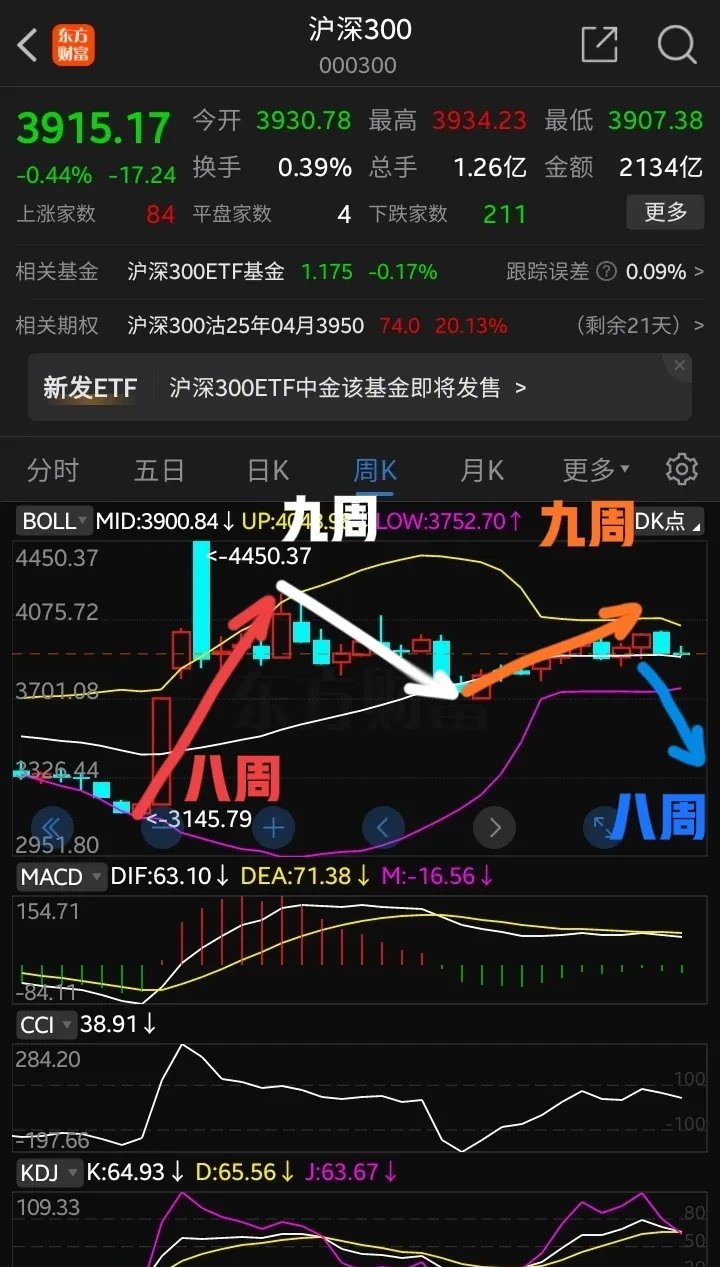
Task: Open the MACD indicator dropdown
Action: [60, 877]
